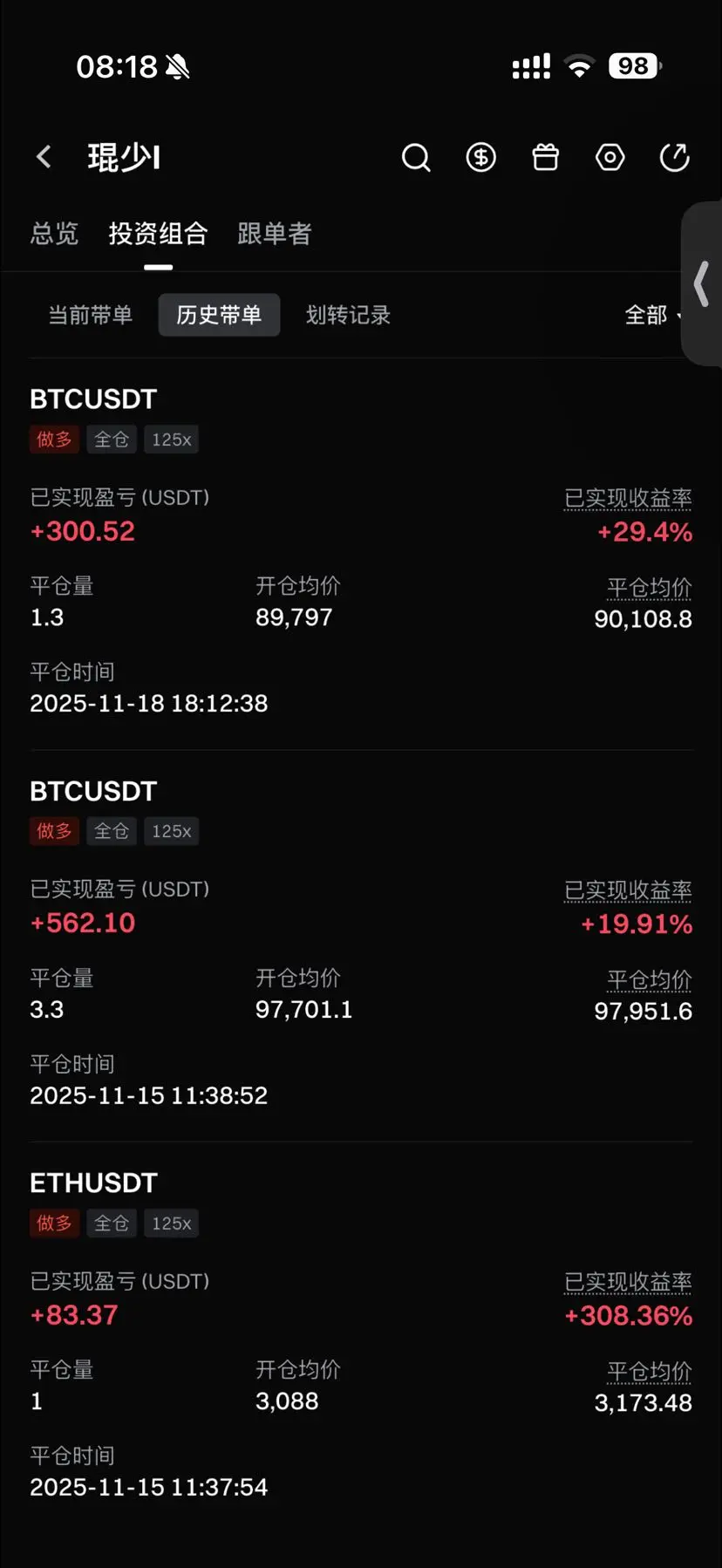Screen dimensions: 722x1568
Task: Switch to the 总览 tab
Action: pos(54,234)
